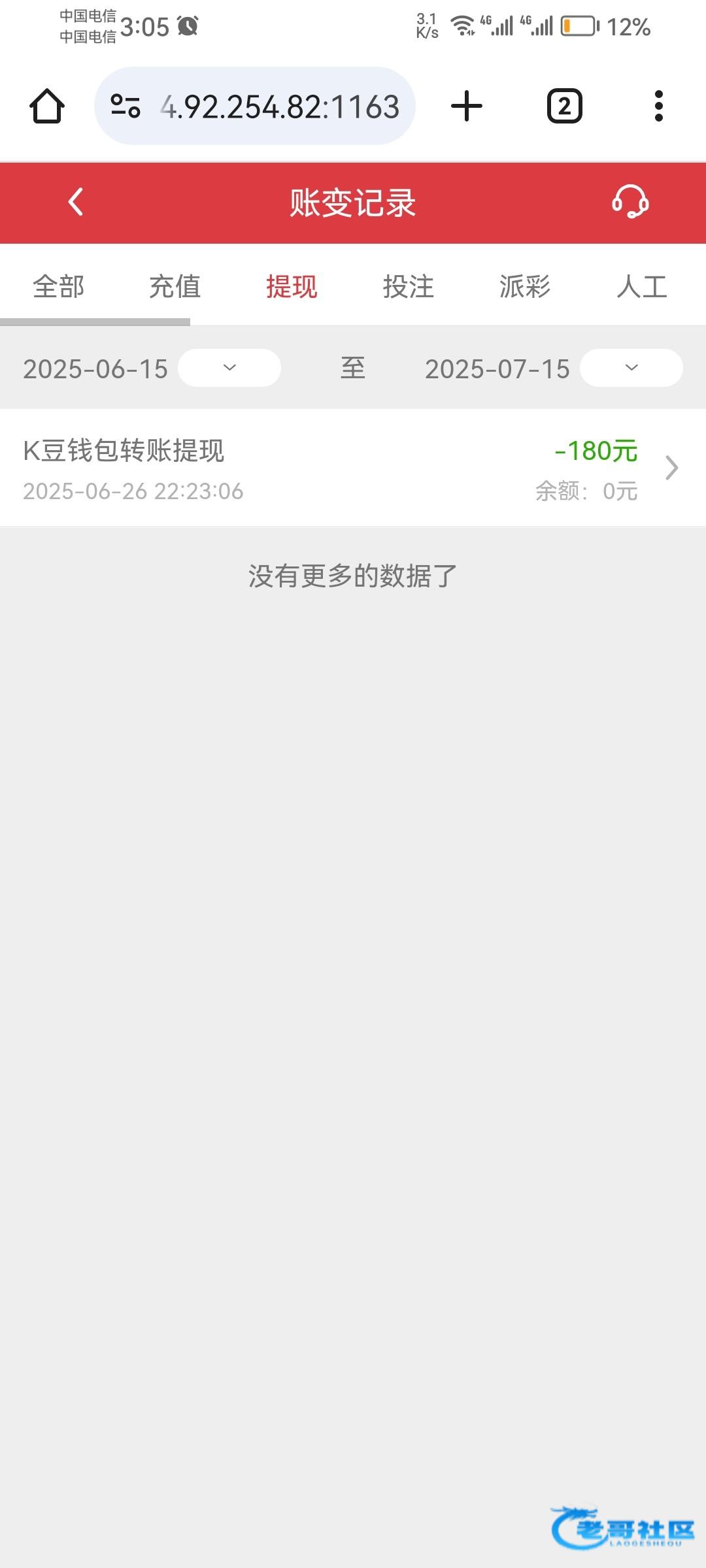Open the browser overflow menu
The height and width of the screenshot is (1568, 706).
[x=659, y=106]
